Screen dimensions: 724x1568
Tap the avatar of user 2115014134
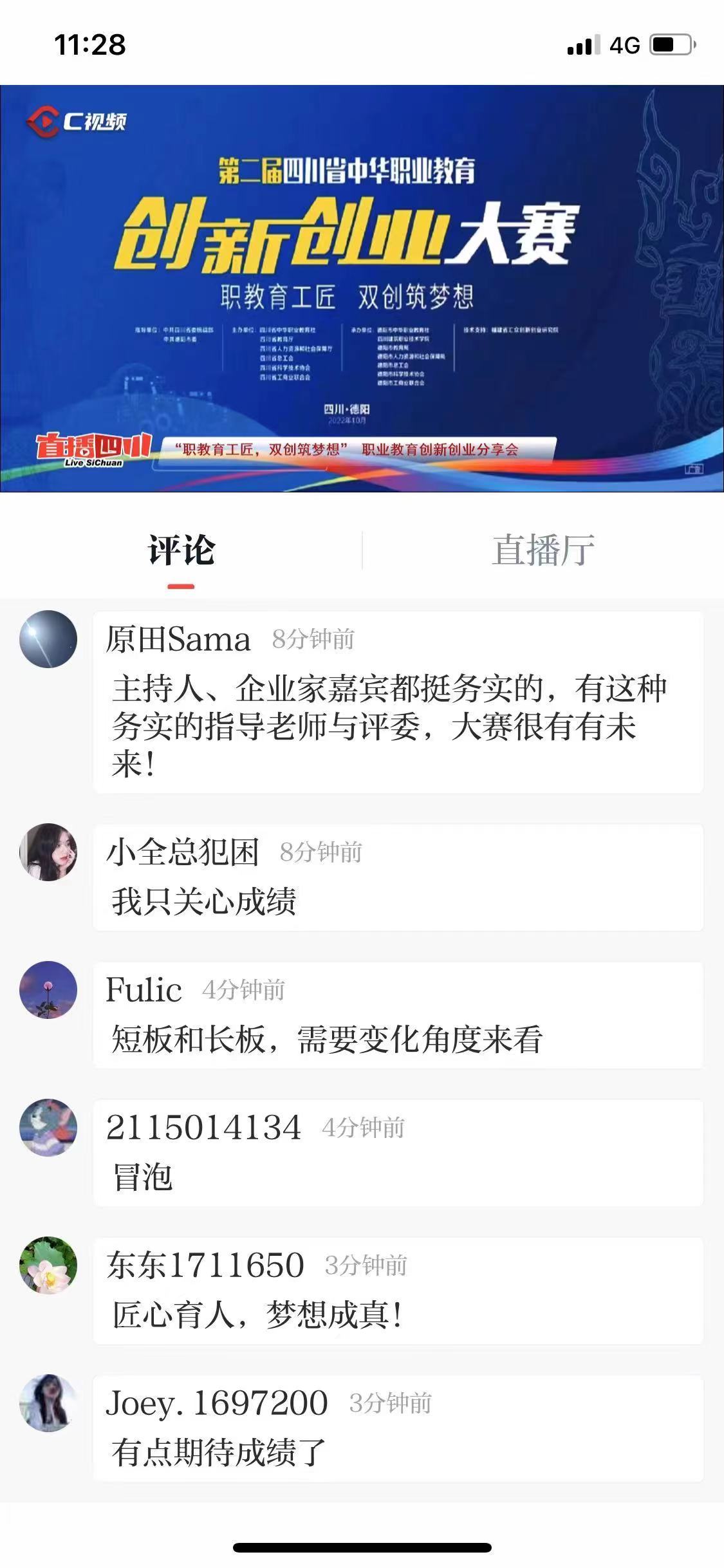48,1127
